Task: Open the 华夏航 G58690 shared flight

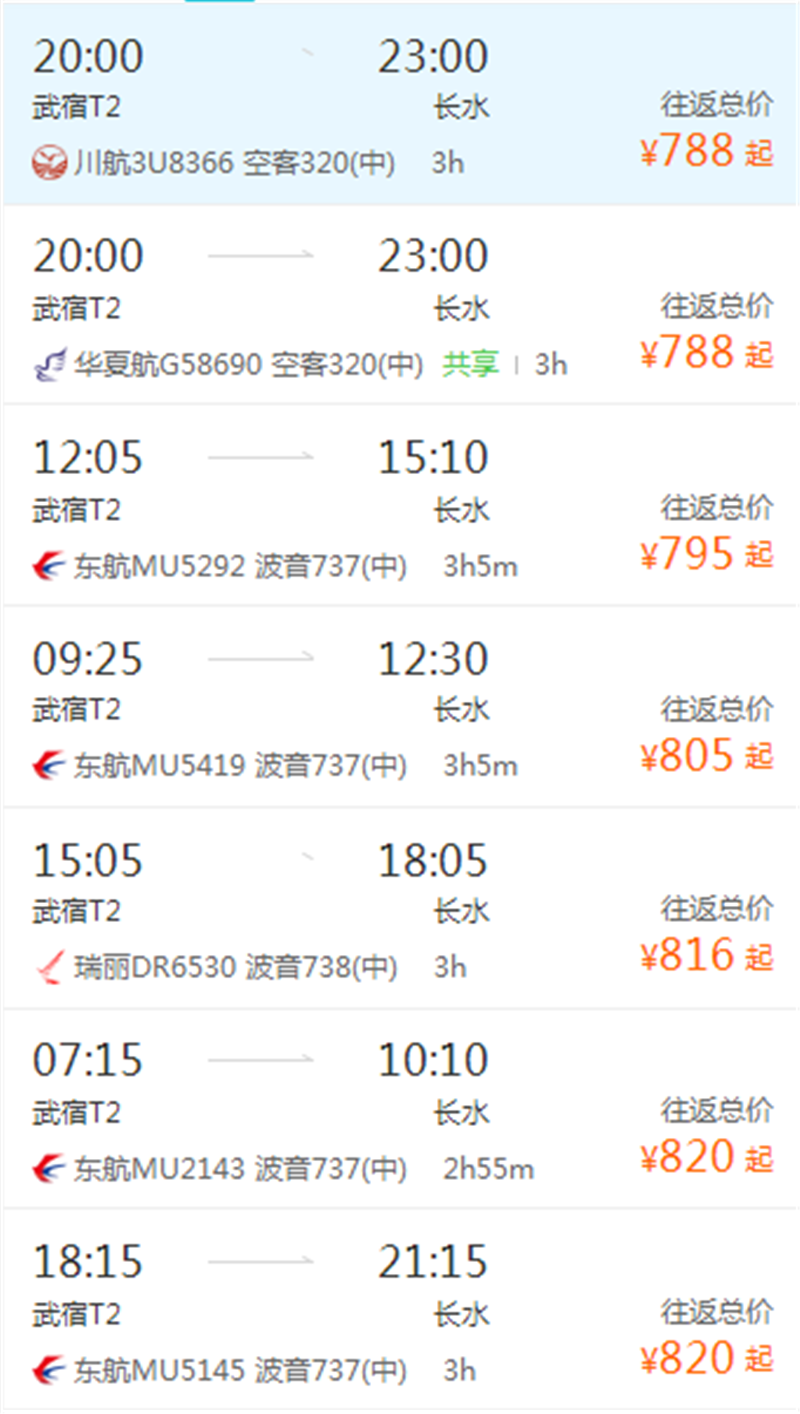Action: click(x=400, y=305)
